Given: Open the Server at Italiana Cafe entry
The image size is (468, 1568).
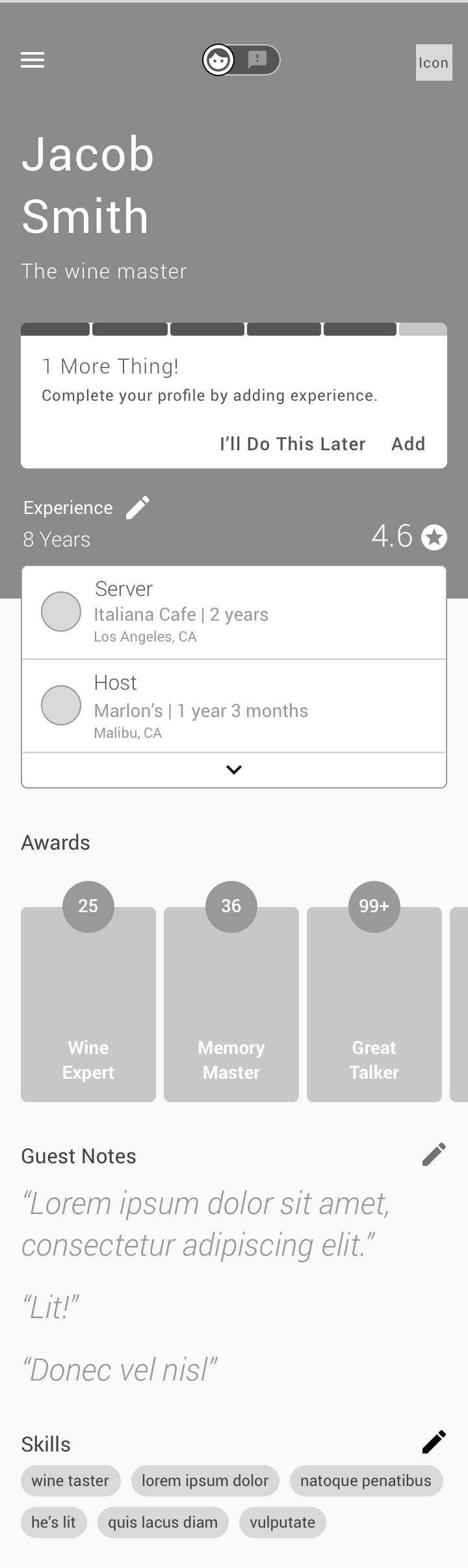Looking at the screenshot, I should [x=234, y=612].
